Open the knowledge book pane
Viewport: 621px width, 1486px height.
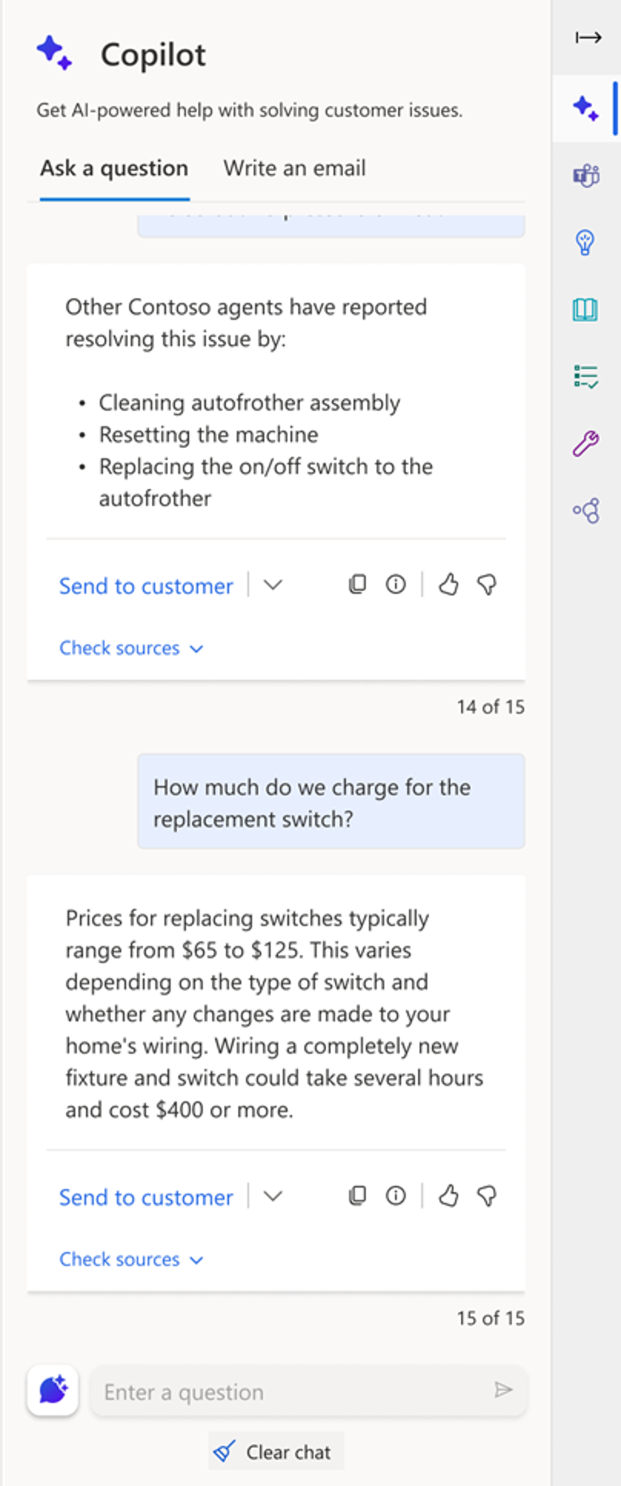pos(586,310)
